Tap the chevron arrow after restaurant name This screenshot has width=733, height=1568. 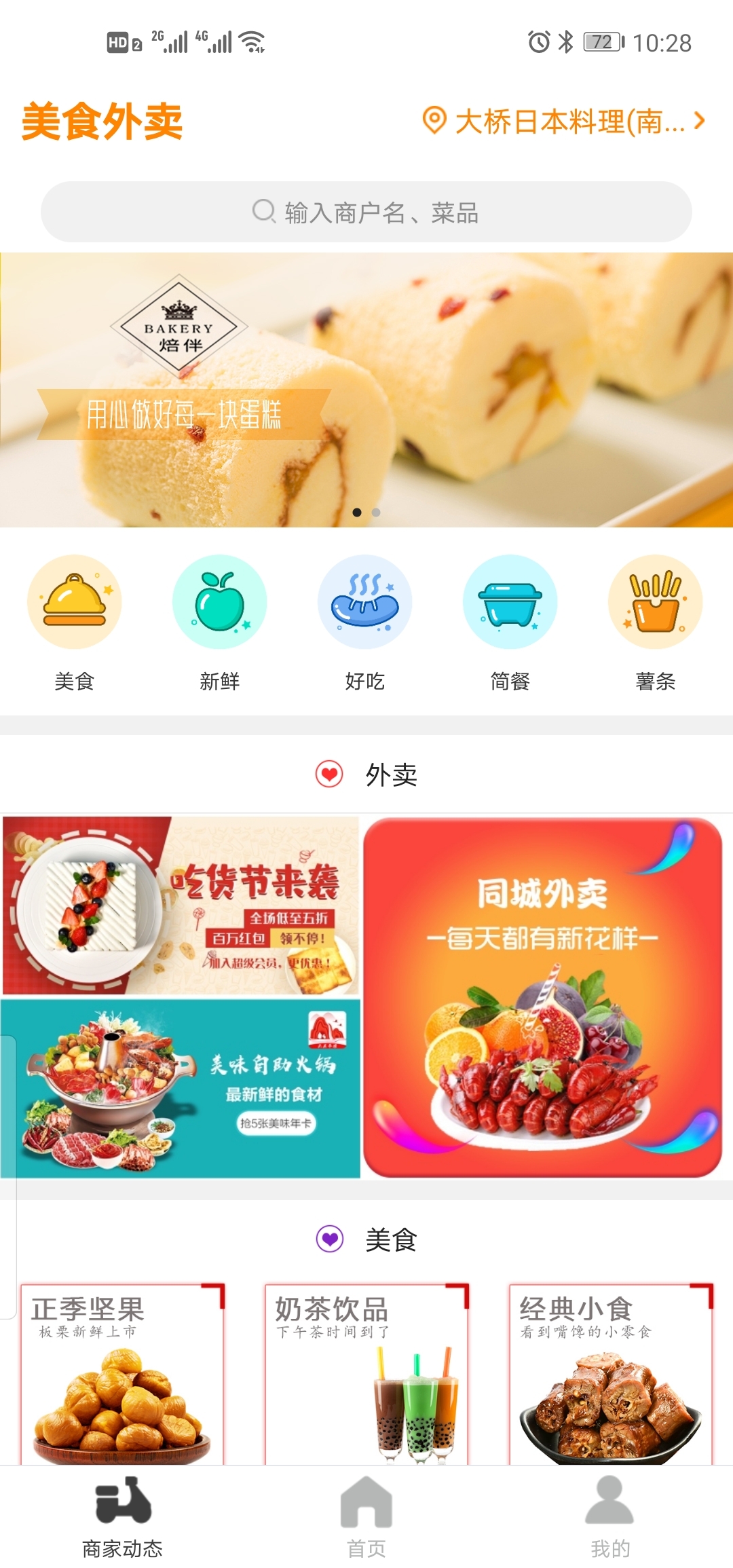(x=700, y=121)
